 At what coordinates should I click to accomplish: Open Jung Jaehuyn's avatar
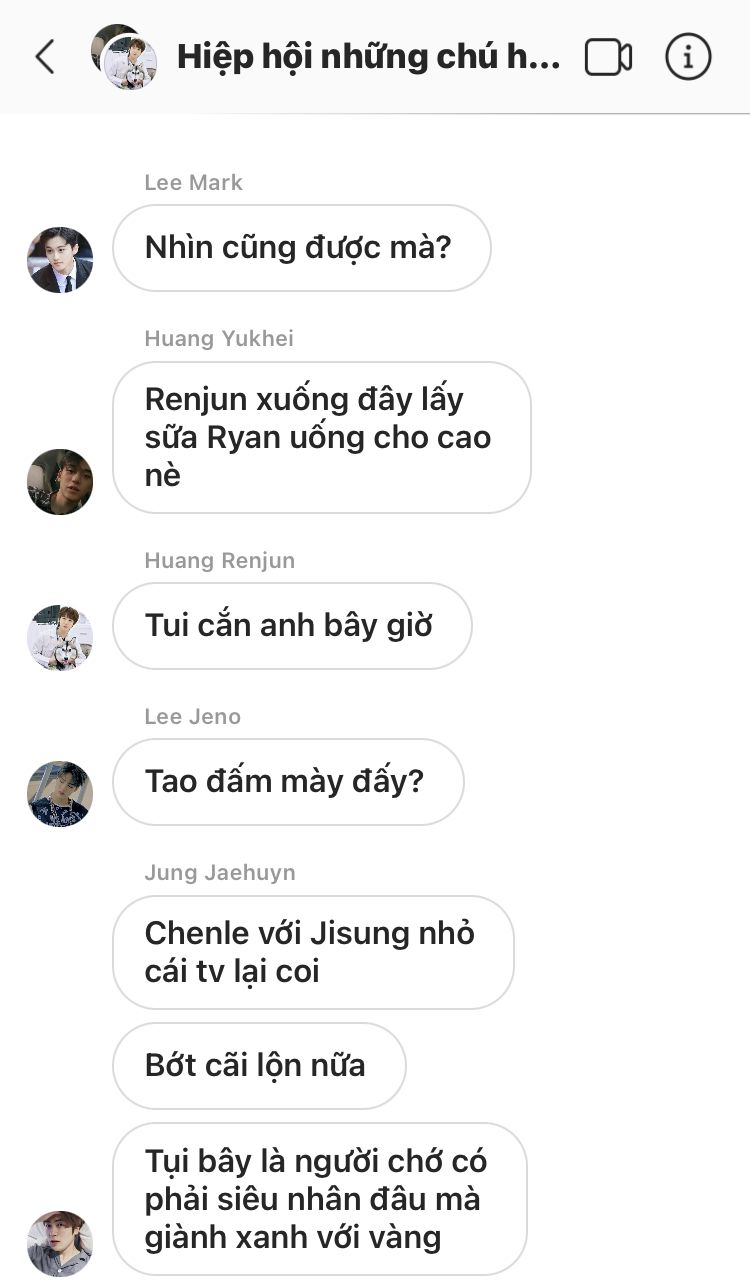coord(60,1243)
